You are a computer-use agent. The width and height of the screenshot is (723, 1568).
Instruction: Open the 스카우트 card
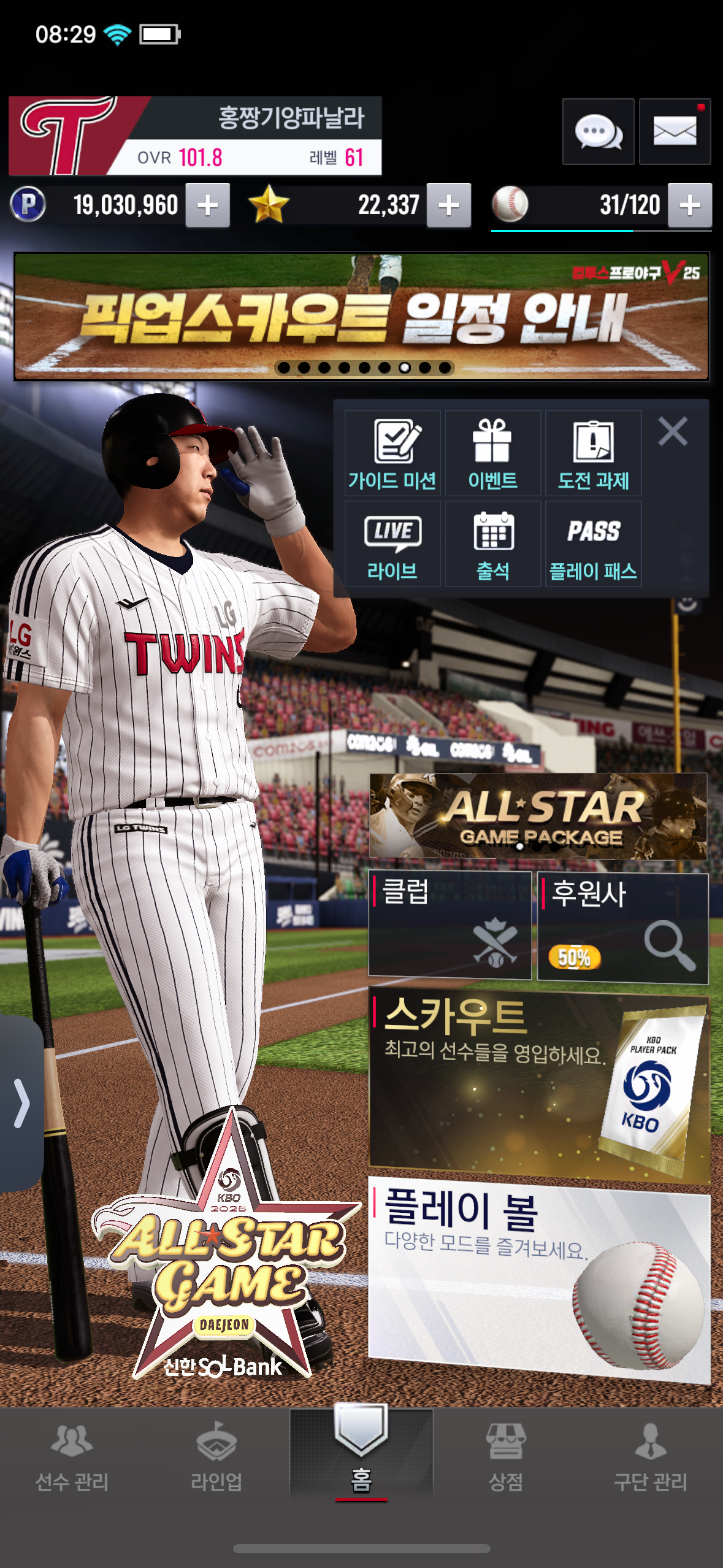coord(539,1085)
